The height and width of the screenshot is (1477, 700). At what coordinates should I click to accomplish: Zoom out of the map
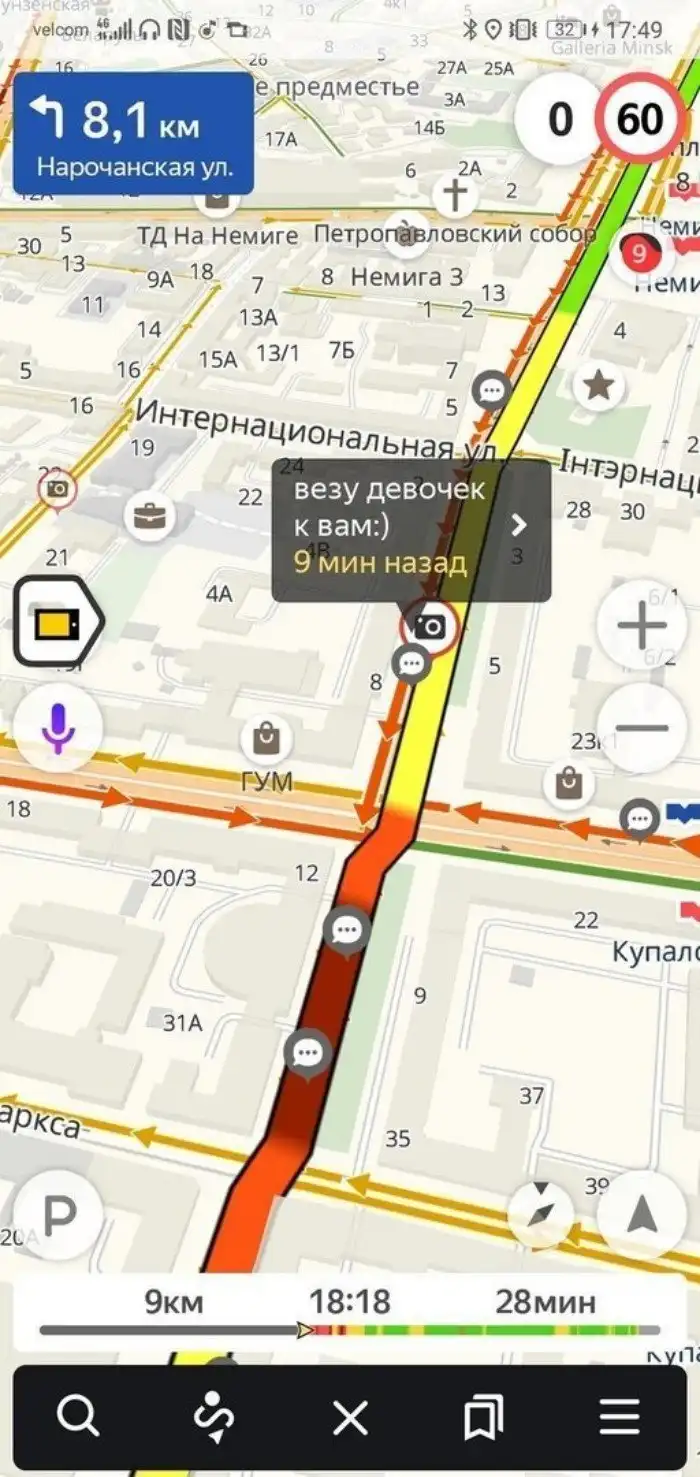641,728
